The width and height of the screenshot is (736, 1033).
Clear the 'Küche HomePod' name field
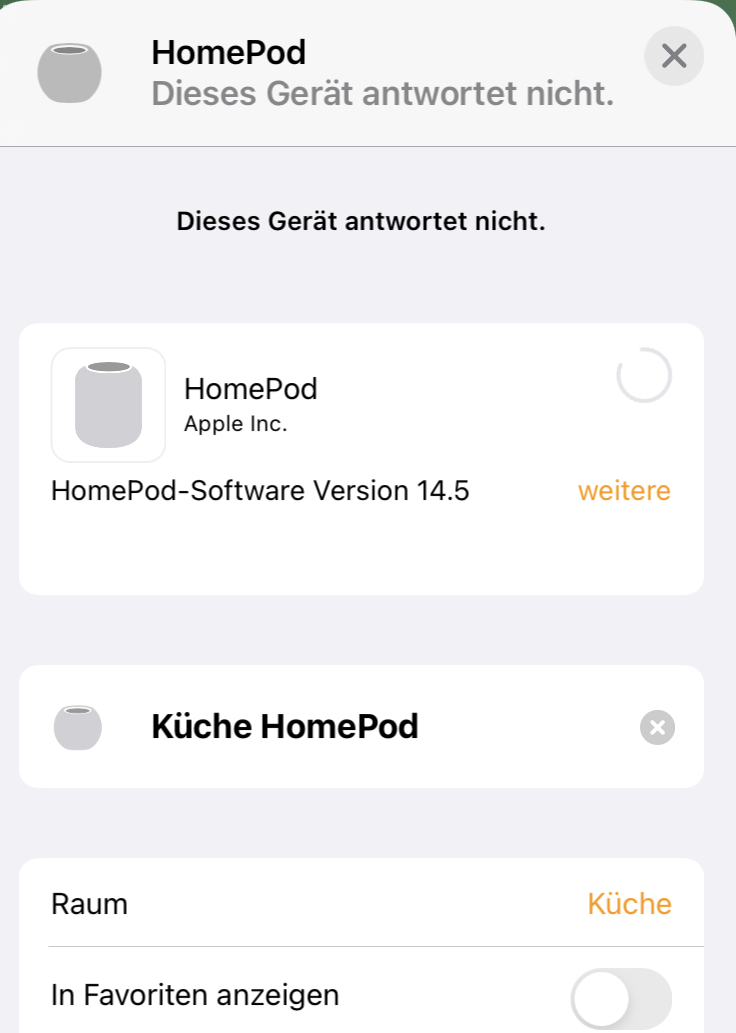point(657,728)
